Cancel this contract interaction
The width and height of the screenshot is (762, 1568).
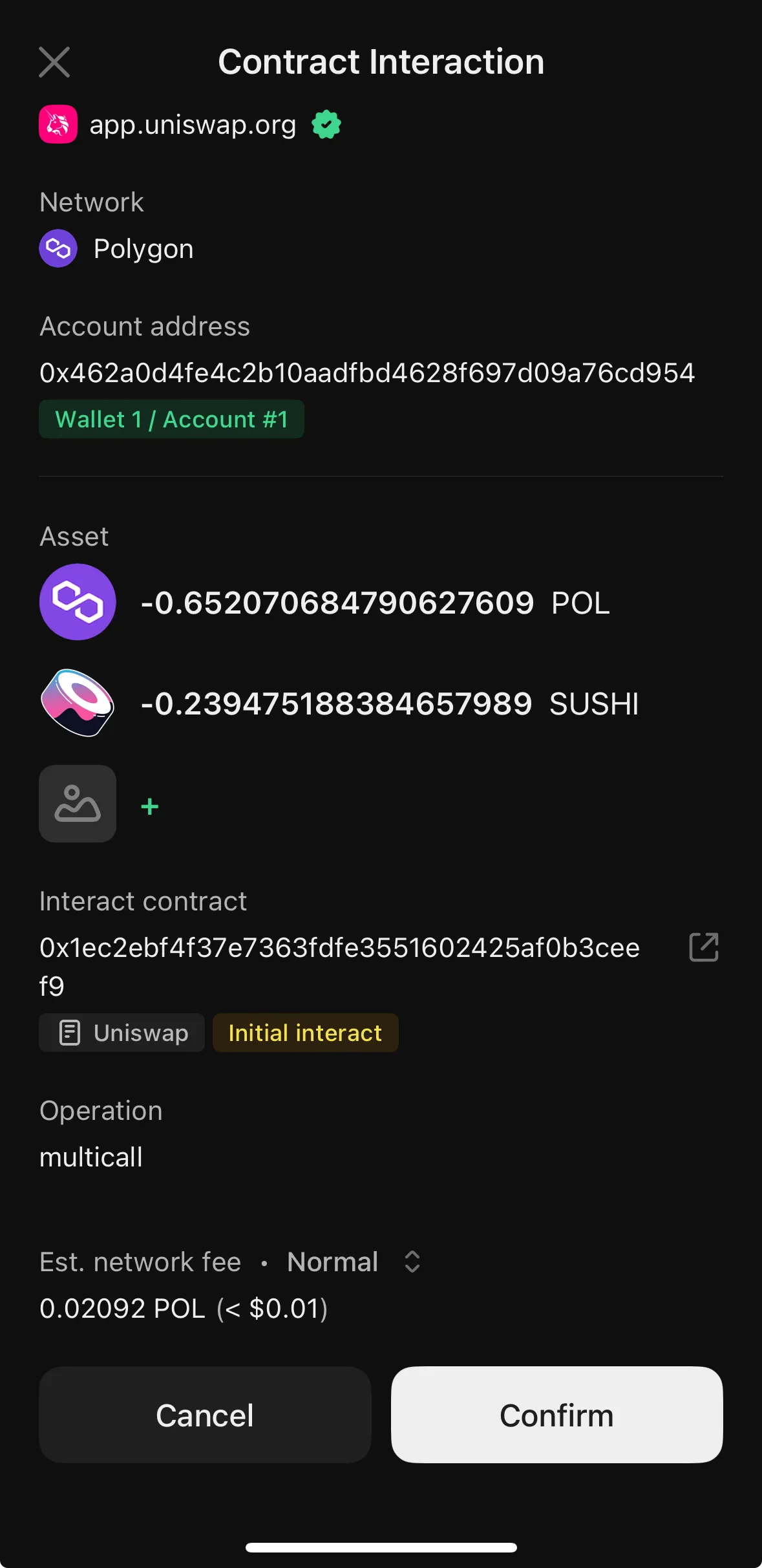coord(205,1415)
